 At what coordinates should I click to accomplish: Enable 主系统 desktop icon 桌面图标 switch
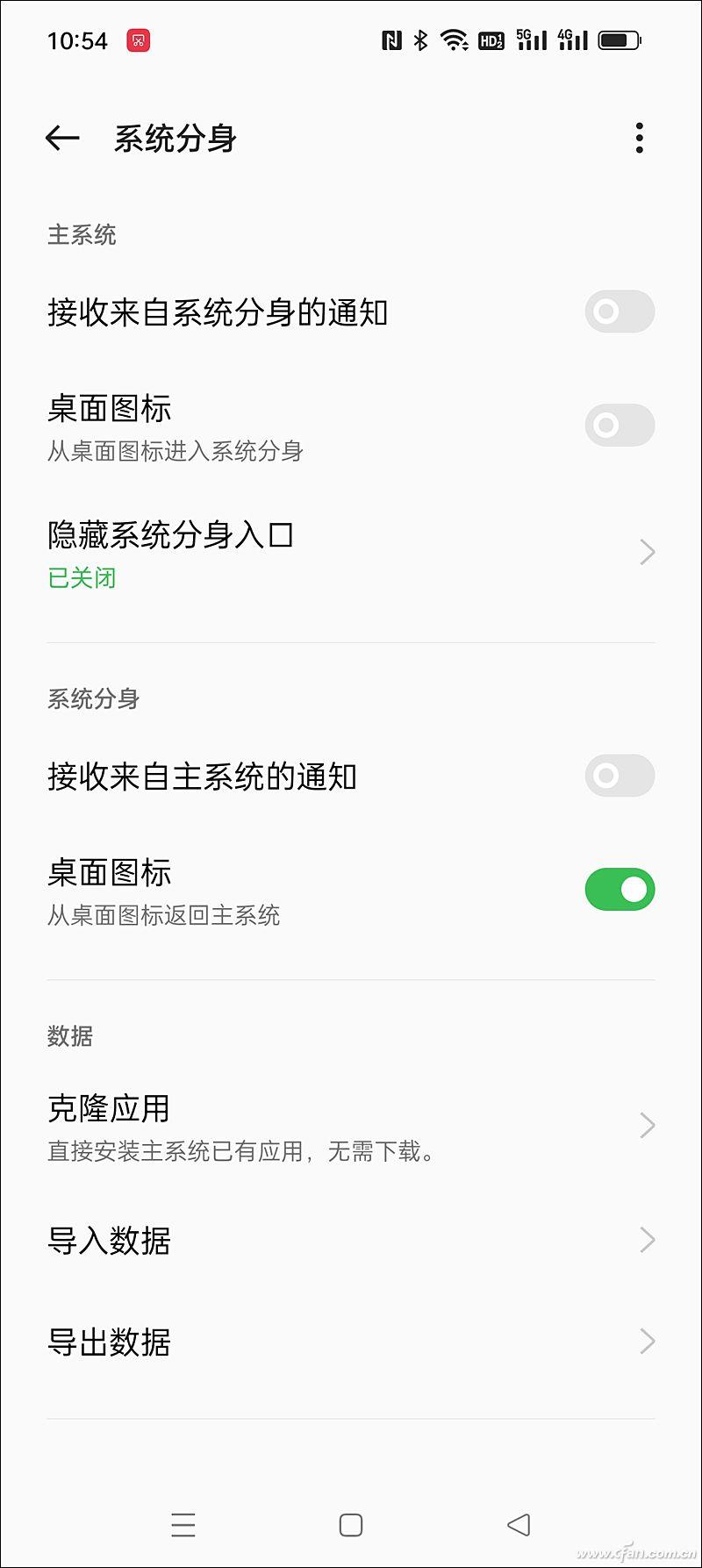tap(620, 425)
